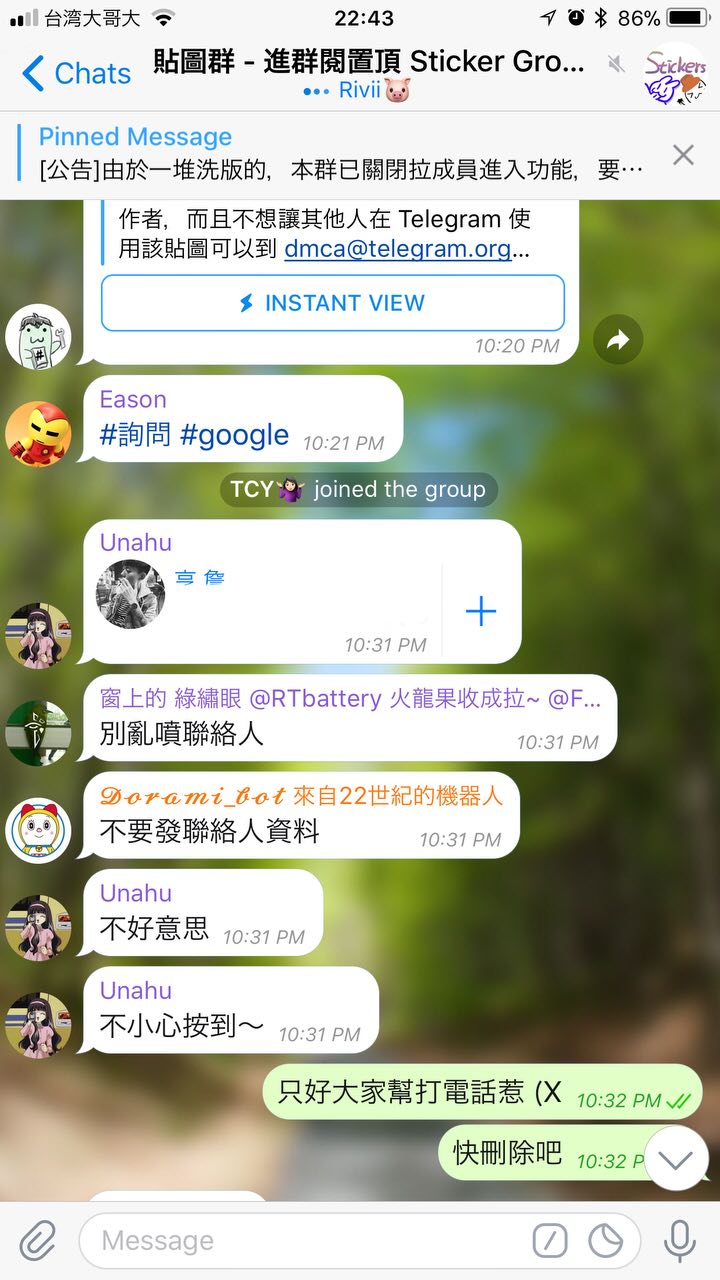720x1280 pixels.
Task: Add the shared contact with plus icon
Action: 481,611
